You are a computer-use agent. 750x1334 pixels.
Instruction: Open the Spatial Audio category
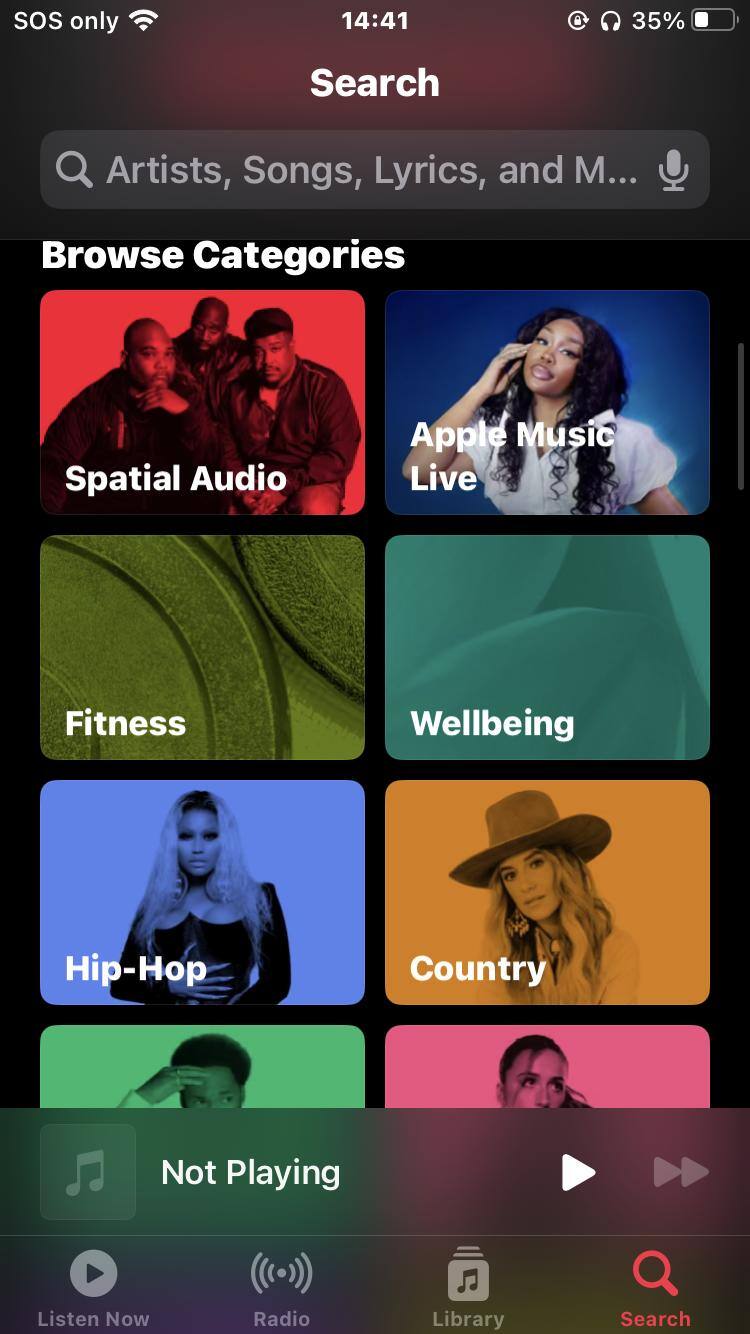(202, 402)
